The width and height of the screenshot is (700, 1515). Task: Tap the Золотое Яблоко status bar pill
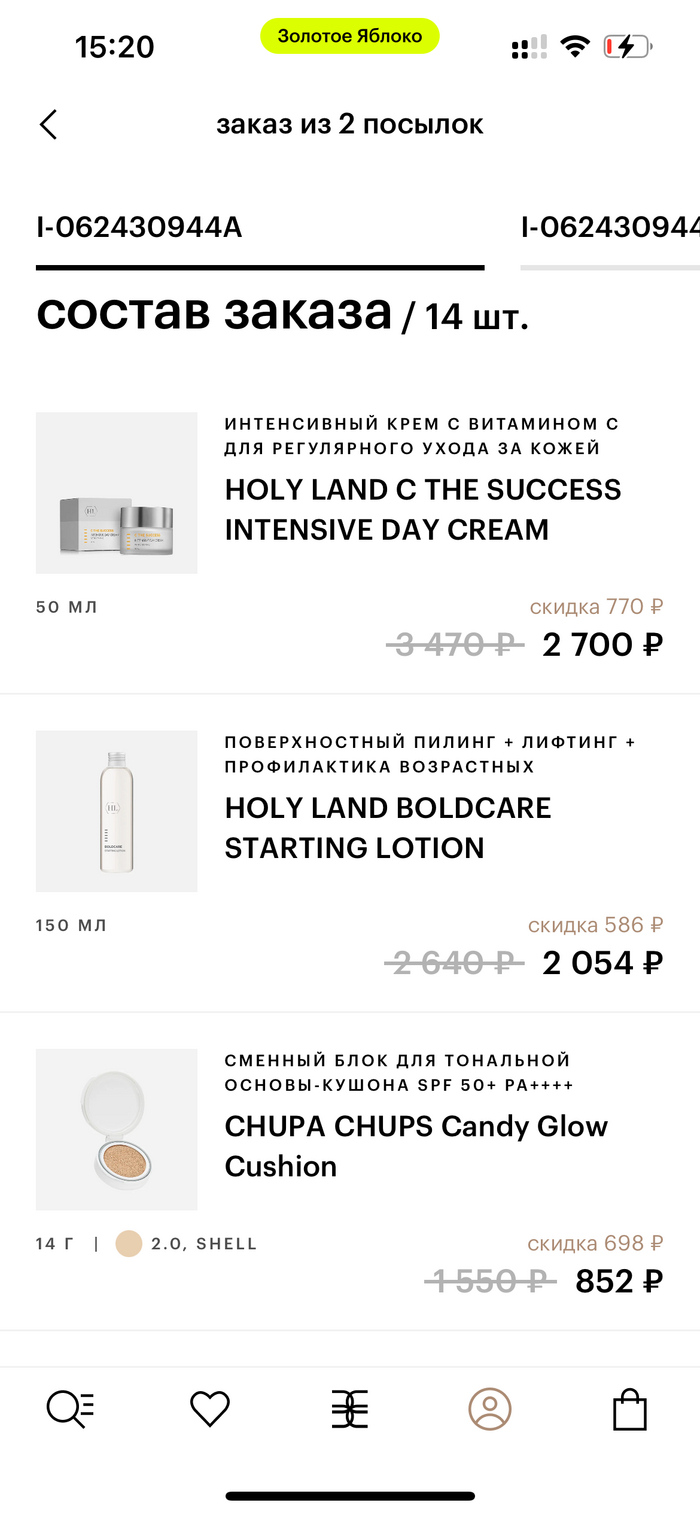point(350,37)
